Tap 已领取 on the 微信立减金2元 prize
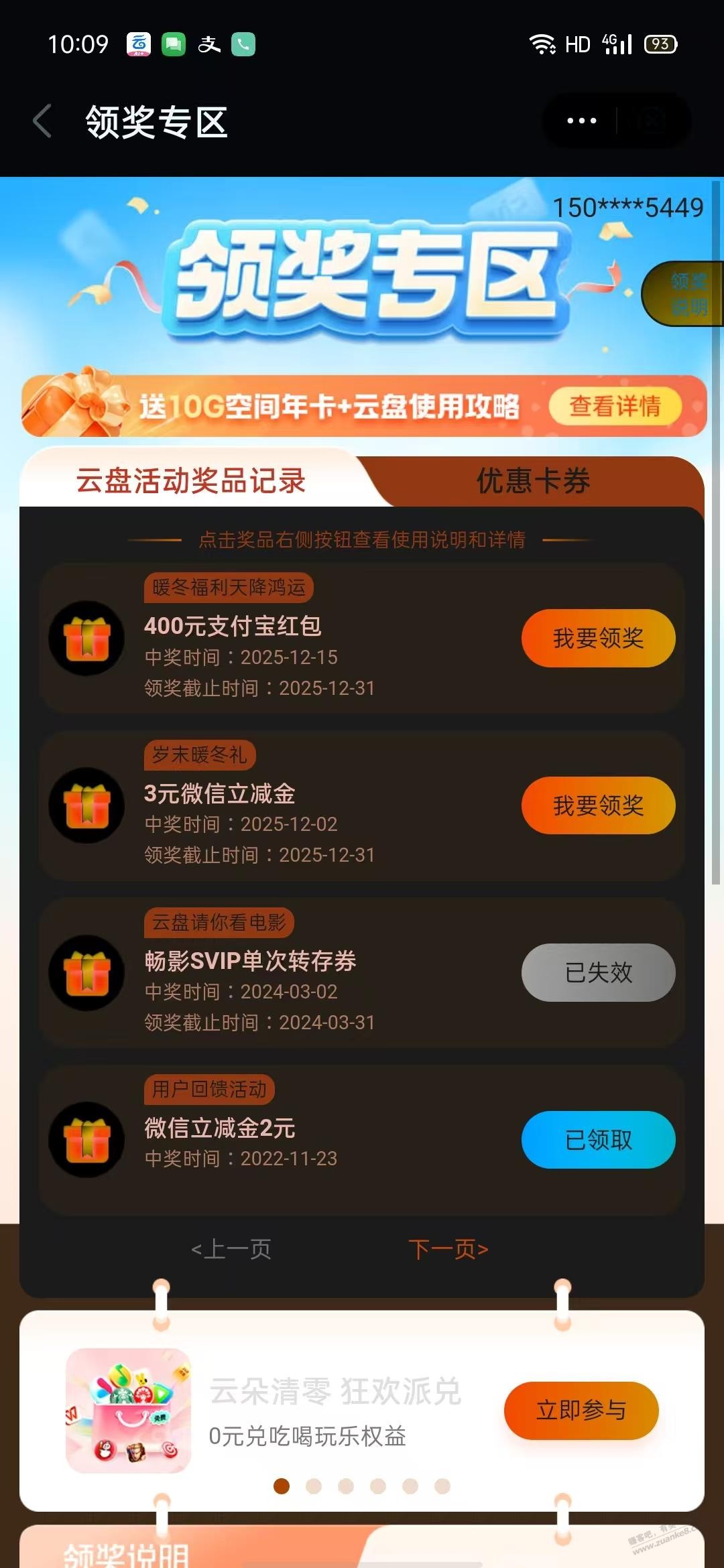Screen dimensions: 724x1568 (x=598, y=1139)
